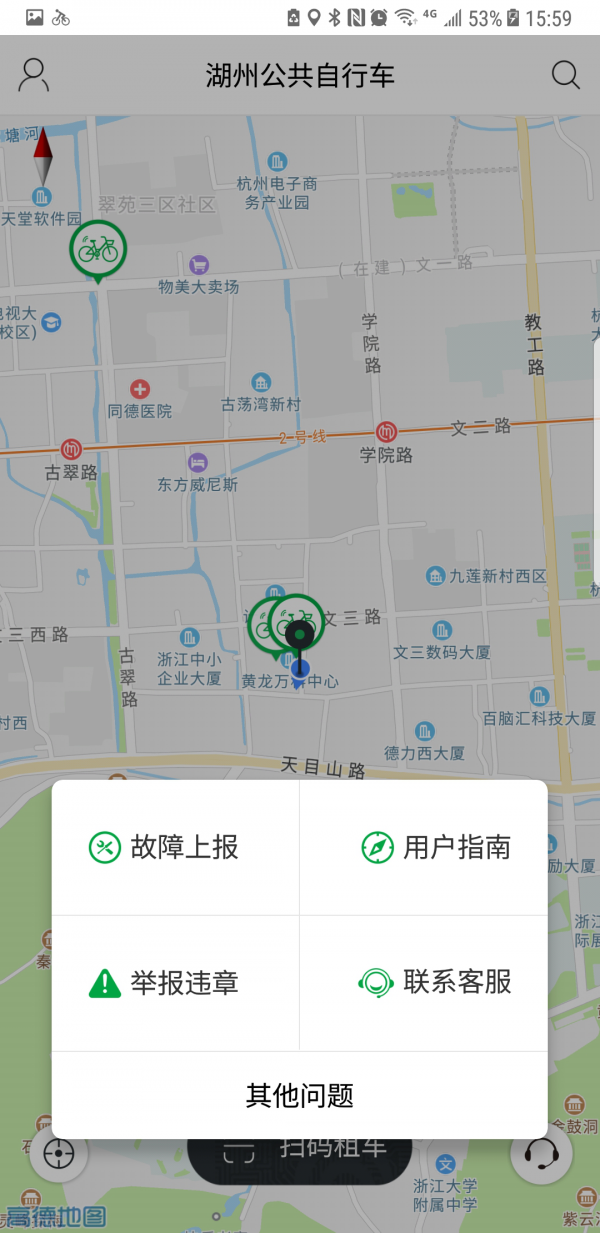Viewport: 600px width, 1233px height.
Task: Open the user profile icon
Action: [34, 75]
